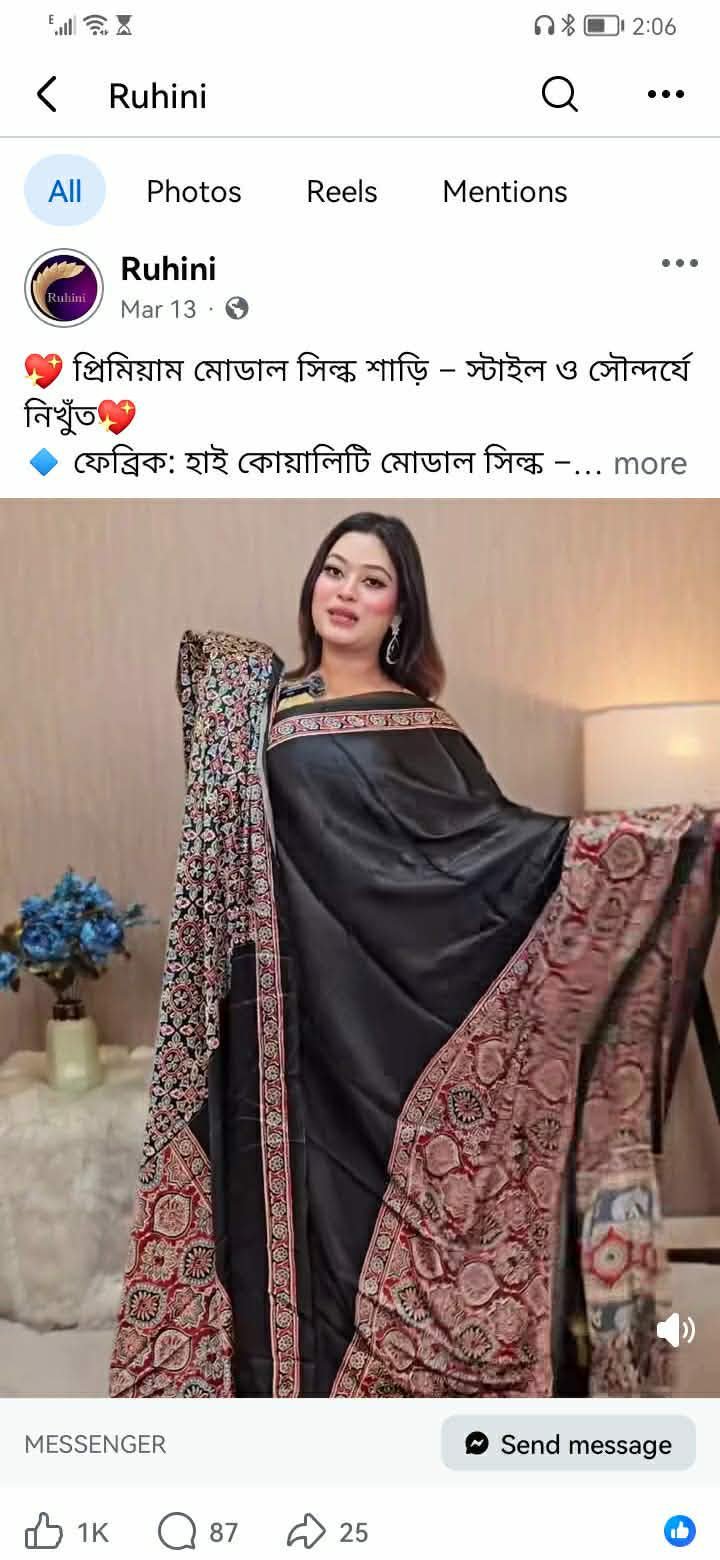Viewport: 720px width, 1560px height.
Task: Switch to the Mentions tab
Action: click(x=504, y=191)
